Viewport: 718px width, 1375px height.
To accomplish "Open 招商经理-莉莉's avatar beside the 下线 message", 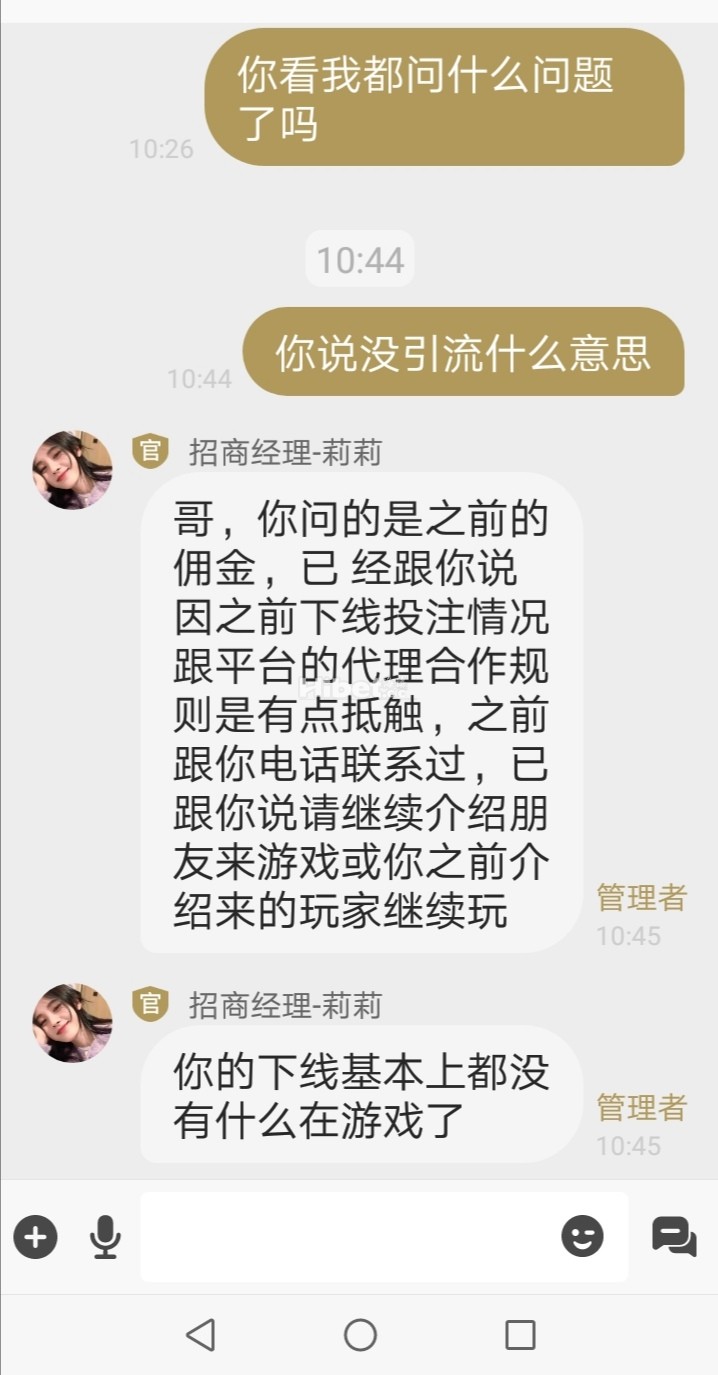I will coord(73,1022).
